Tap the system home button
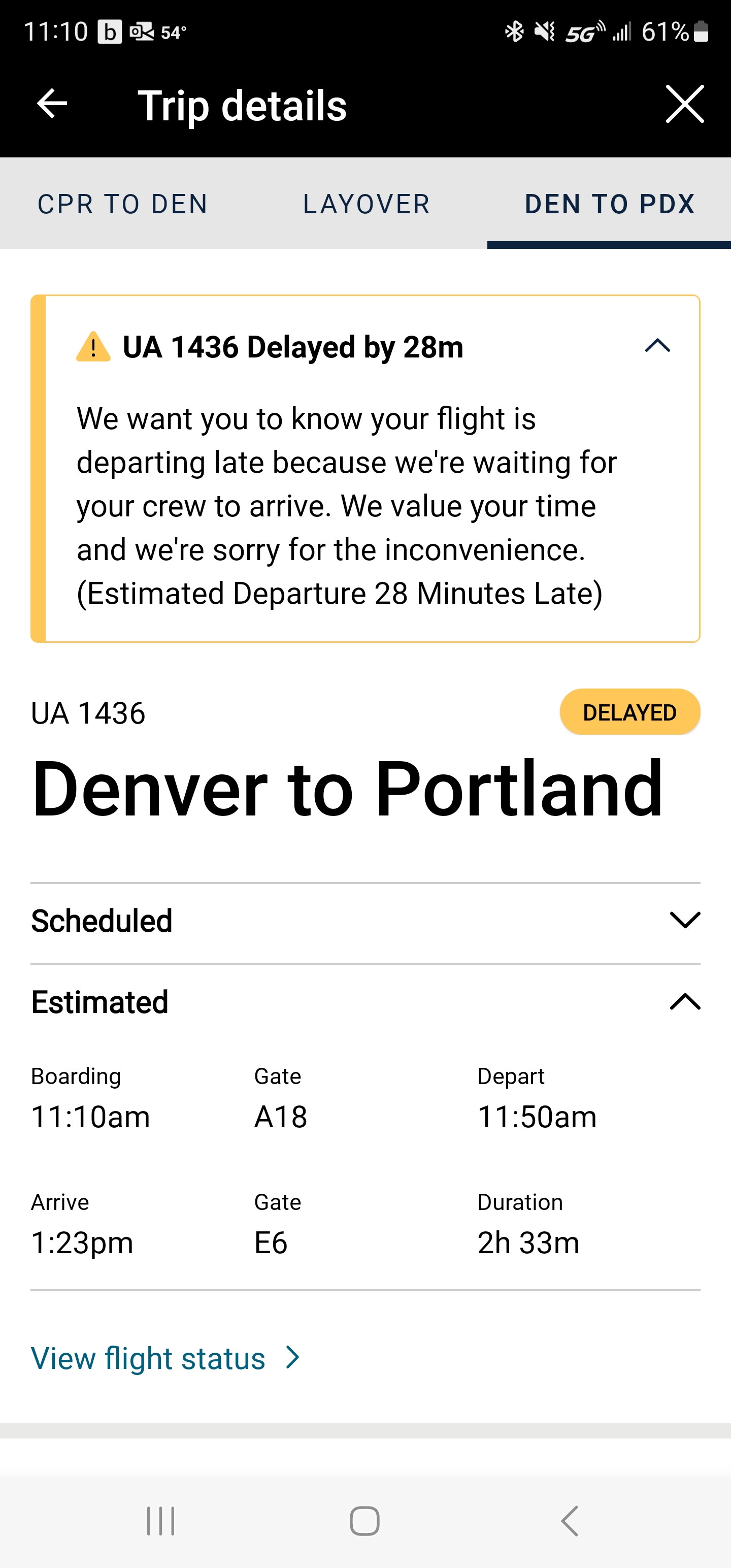Viewport: 731px width, 1568px height. click(364, 1521)
